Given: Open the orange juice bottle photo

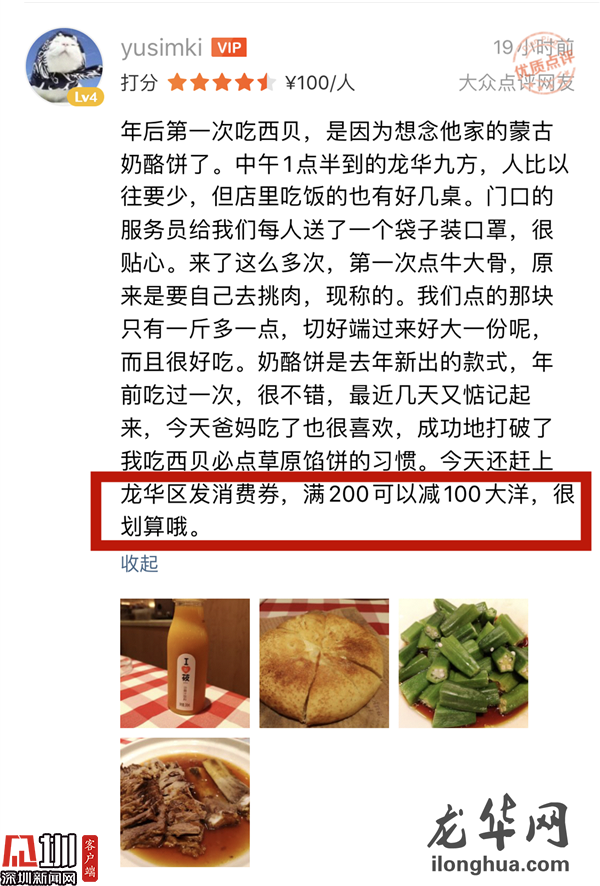Looking at the screenshot, I should (x=185, y=663).
